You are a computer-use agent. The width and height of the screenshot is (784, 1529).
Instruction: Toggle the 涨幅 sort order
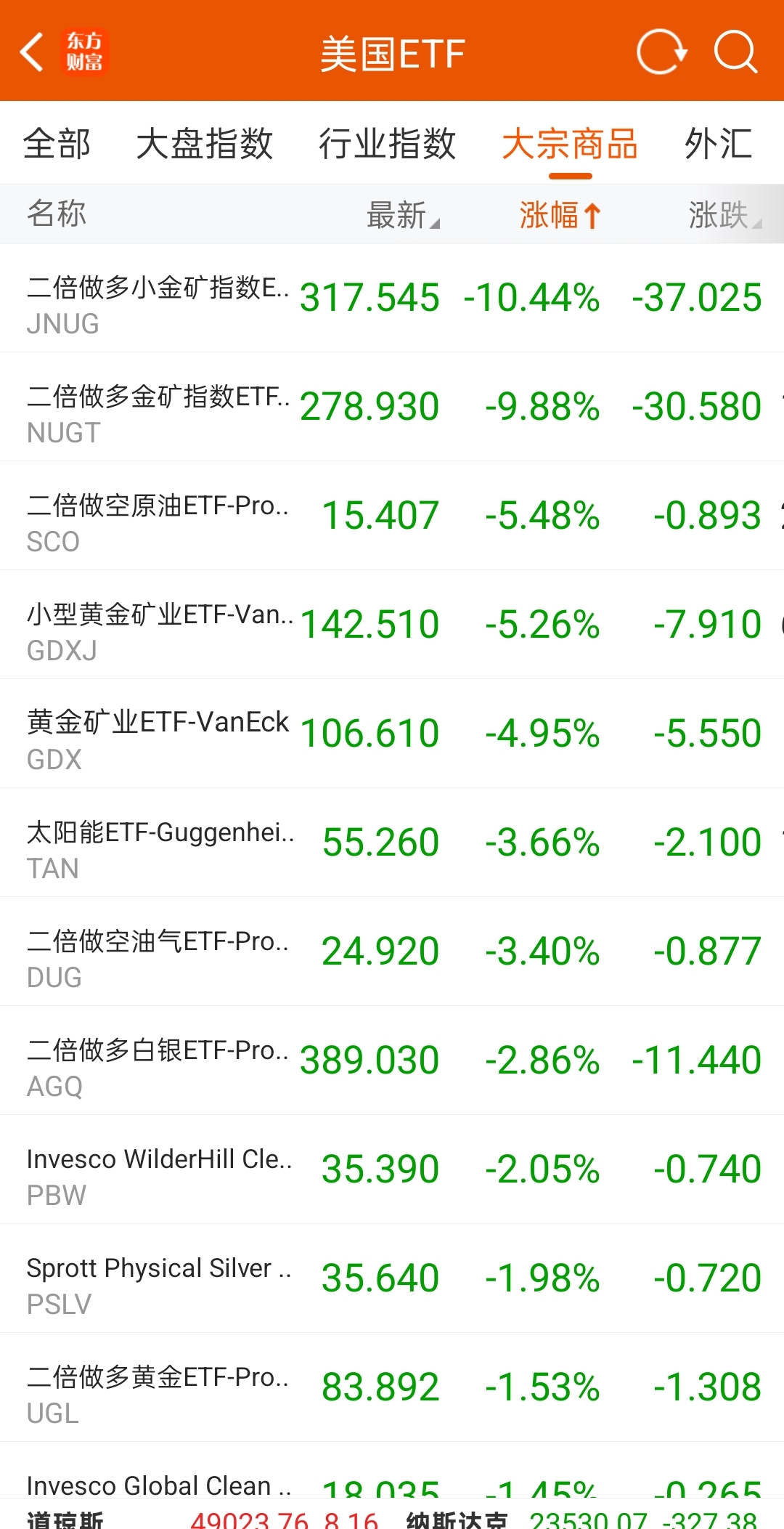560,215
